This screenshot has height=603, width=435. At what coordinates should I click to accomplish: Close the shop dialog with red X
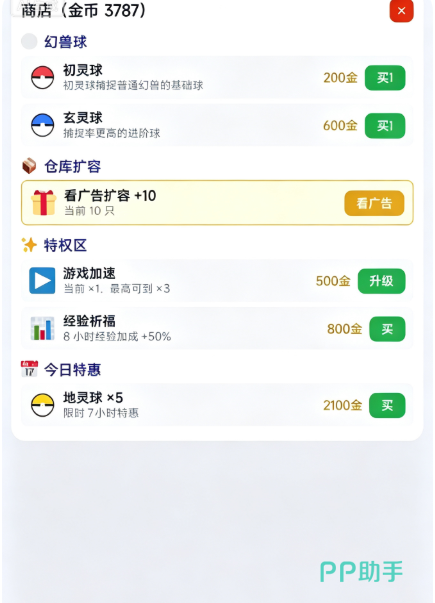pos(401,11)
